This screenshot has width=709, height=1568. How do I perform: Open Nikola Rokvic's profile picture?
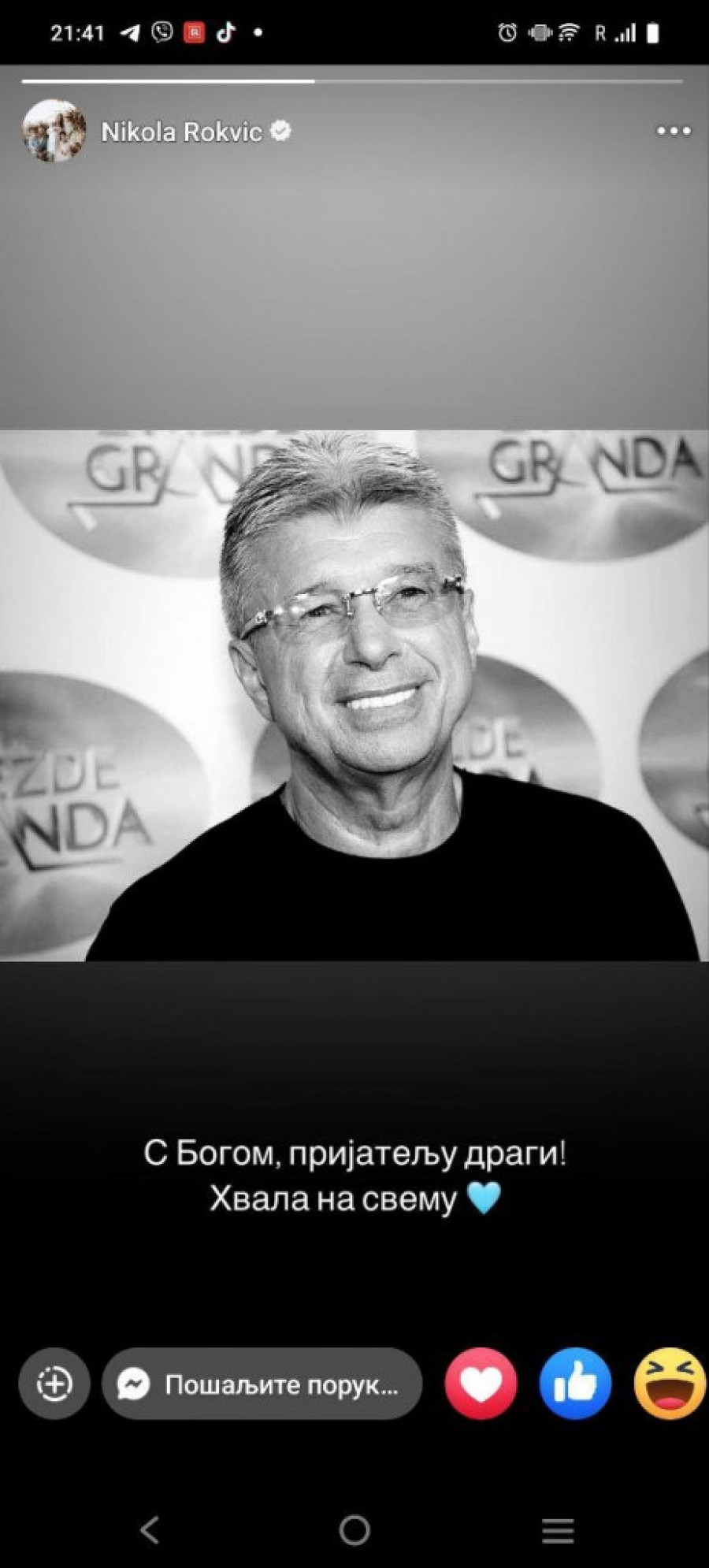click(x=54, y=132)
